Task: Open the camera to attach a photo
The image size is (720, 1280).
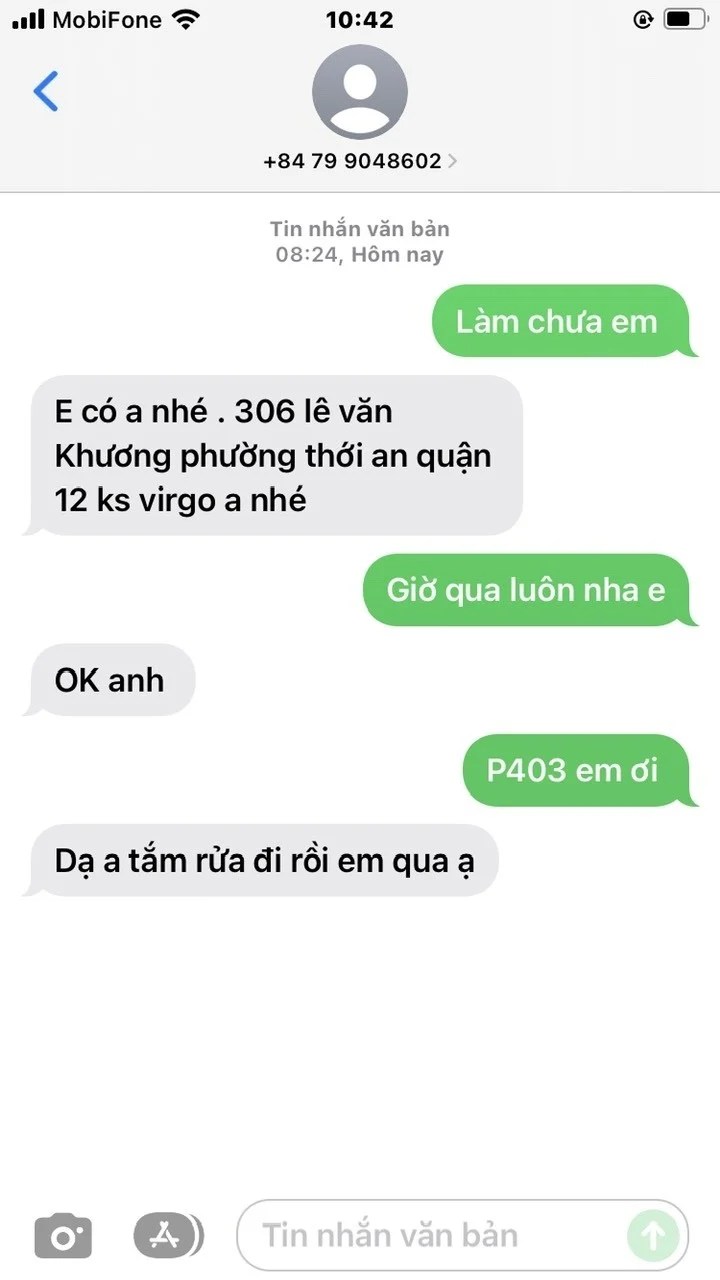Action: point(63,1236)
